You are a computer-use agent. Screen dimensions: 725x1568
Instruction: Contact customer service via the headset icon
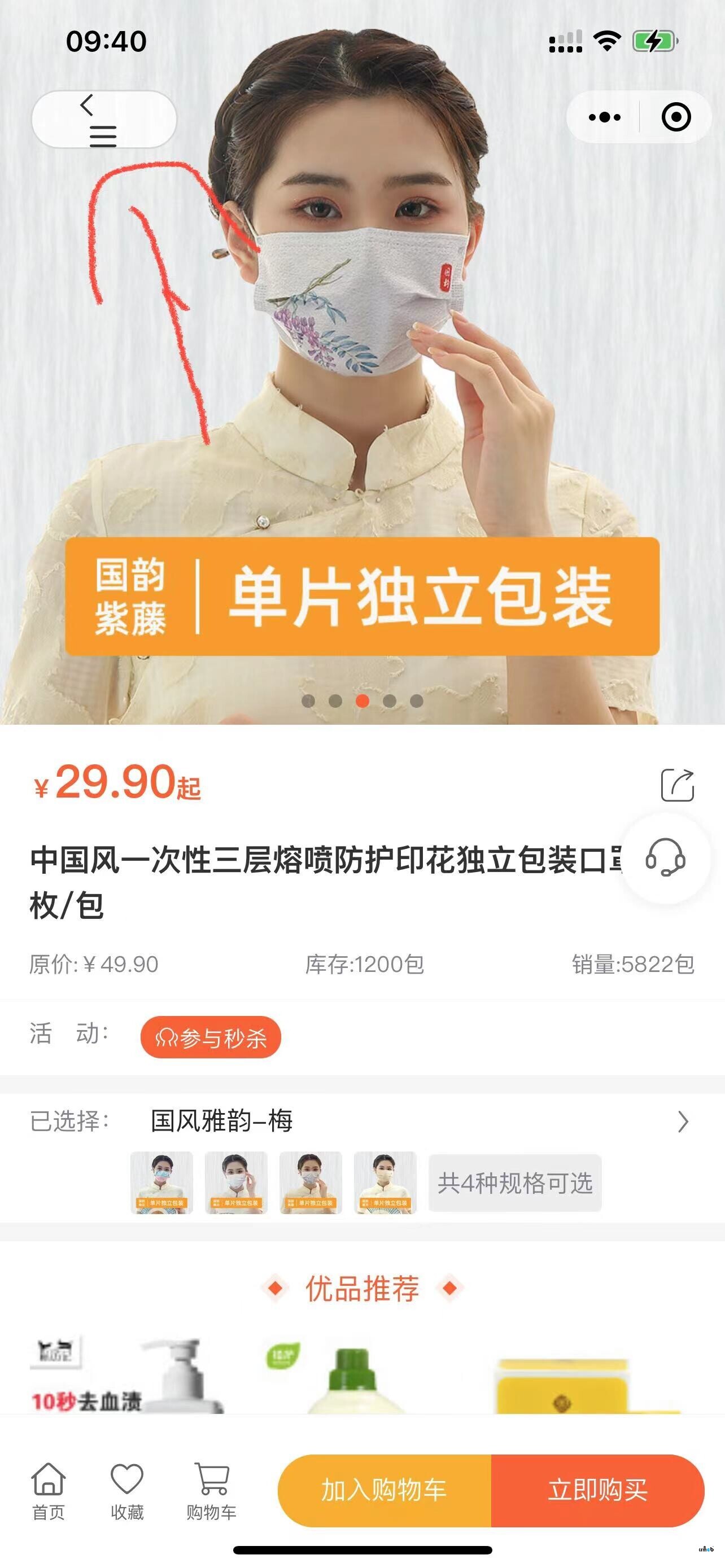click(x=665, y=857)
